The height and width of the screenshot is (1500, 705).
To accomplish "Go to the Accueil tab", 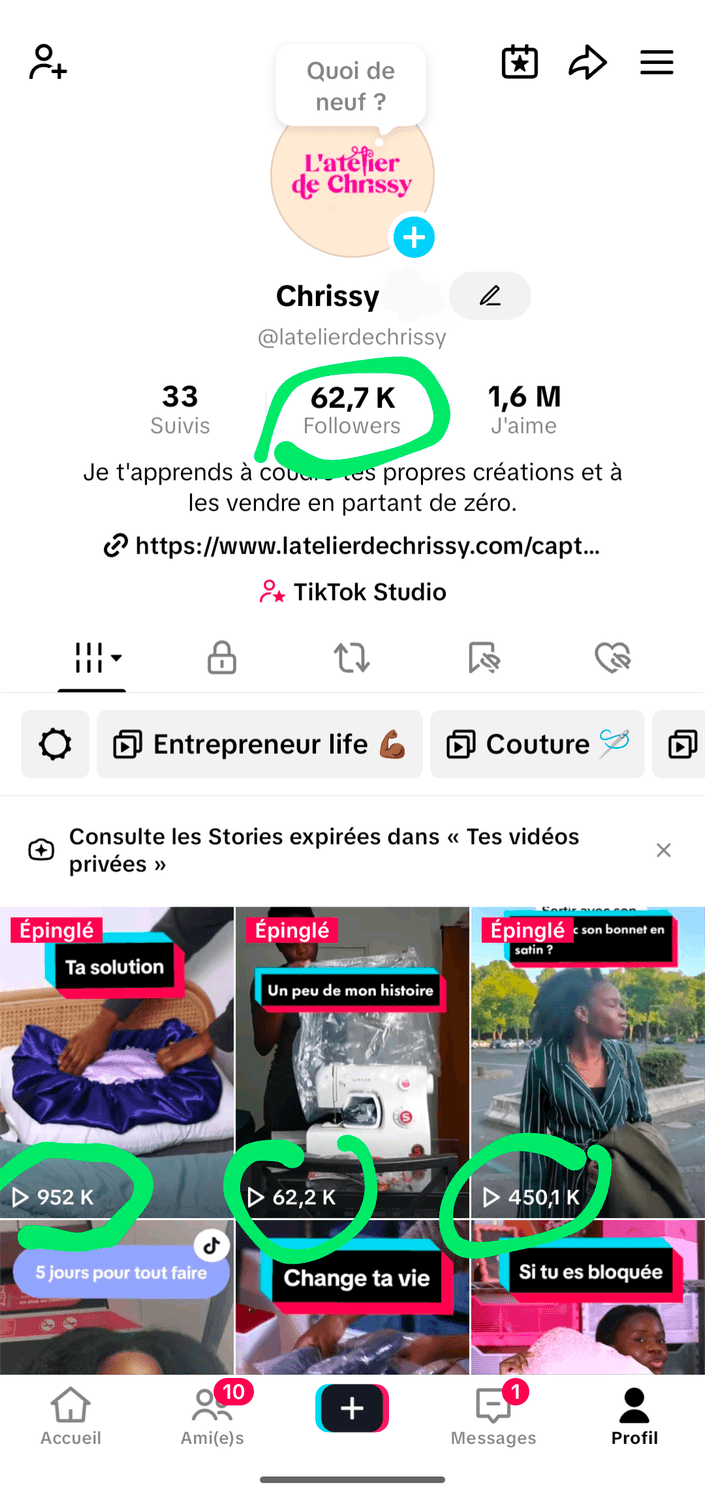I will [x=70, y=1416].
